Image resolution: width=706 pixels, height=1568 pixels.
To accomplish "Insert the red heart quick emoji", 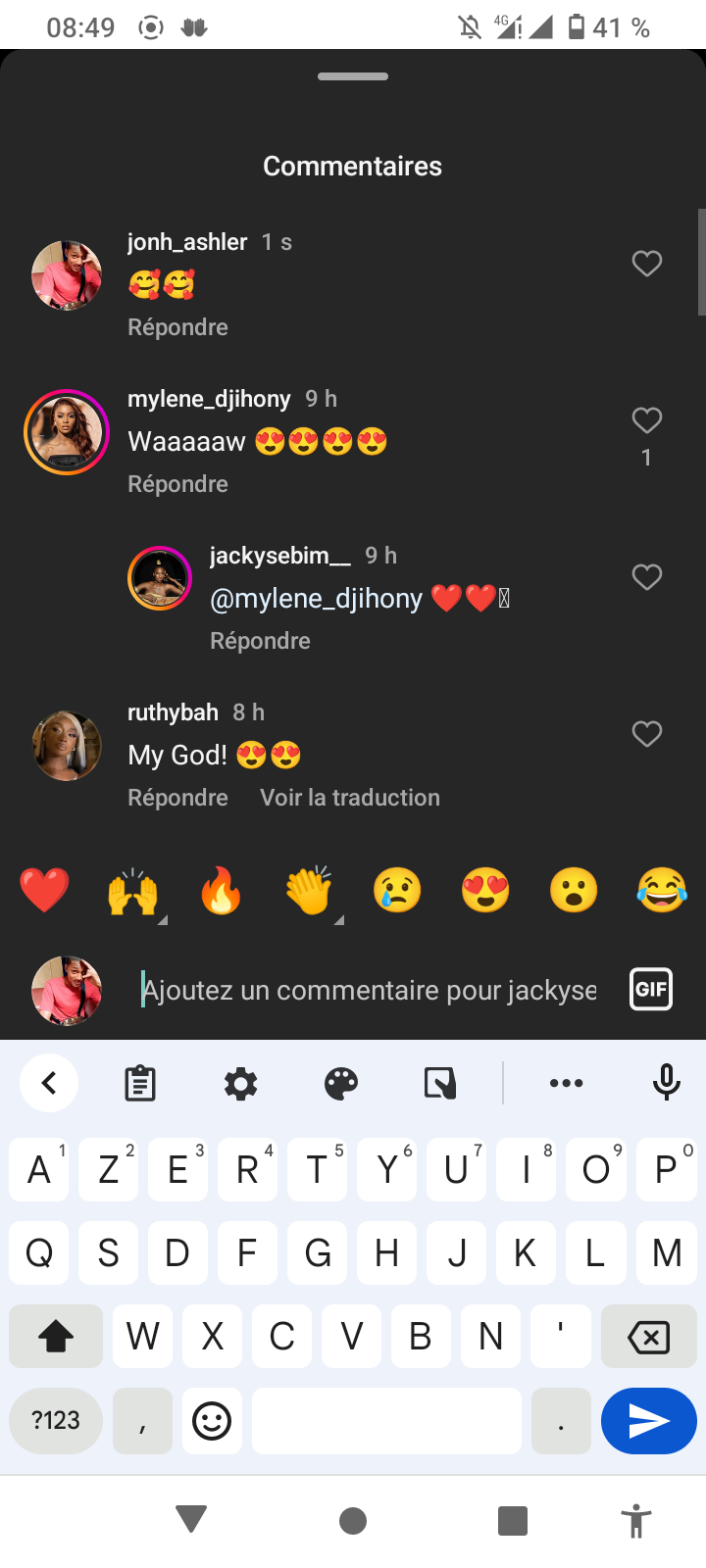I will (x=44, y=891).
